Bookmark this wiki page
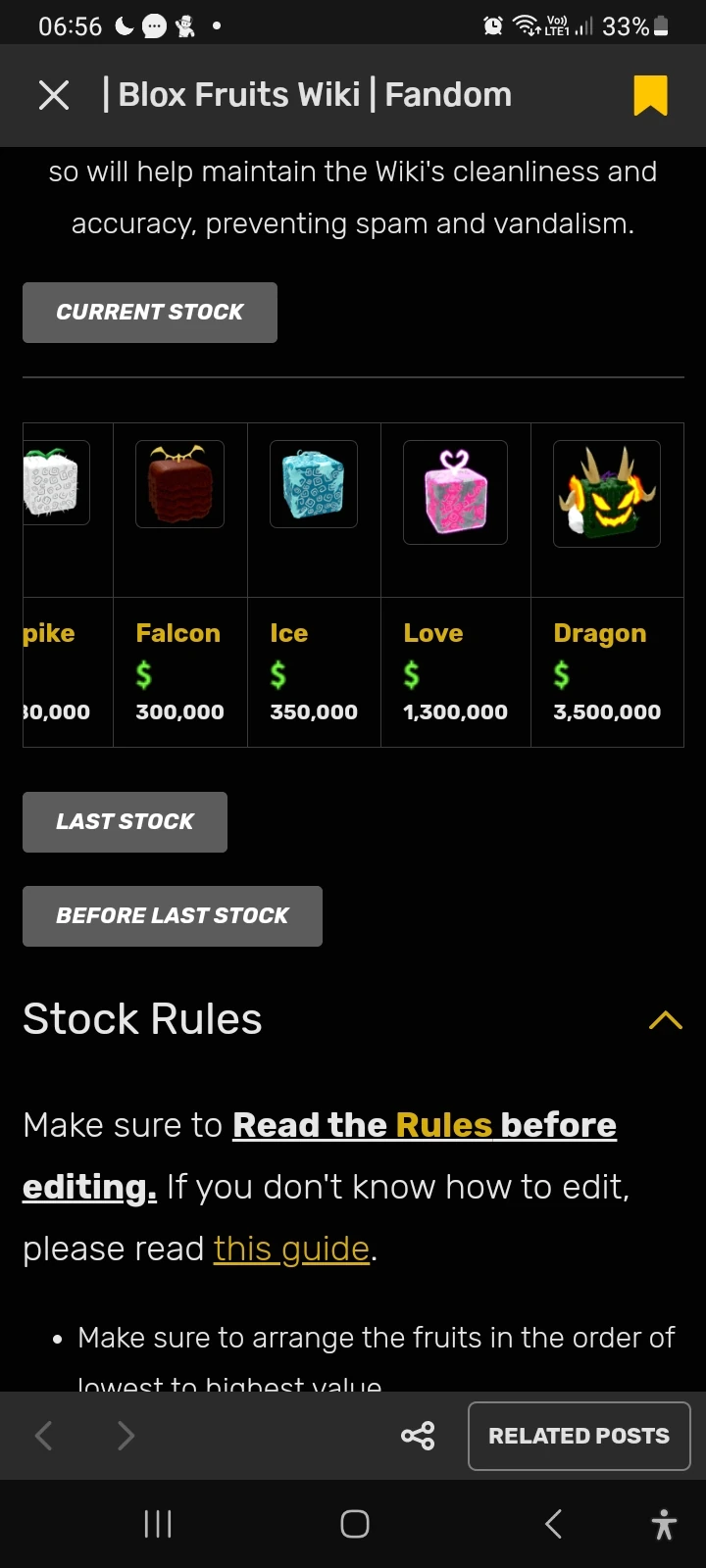The width and height of the screenshot is (706, 1568). [650, 93]
